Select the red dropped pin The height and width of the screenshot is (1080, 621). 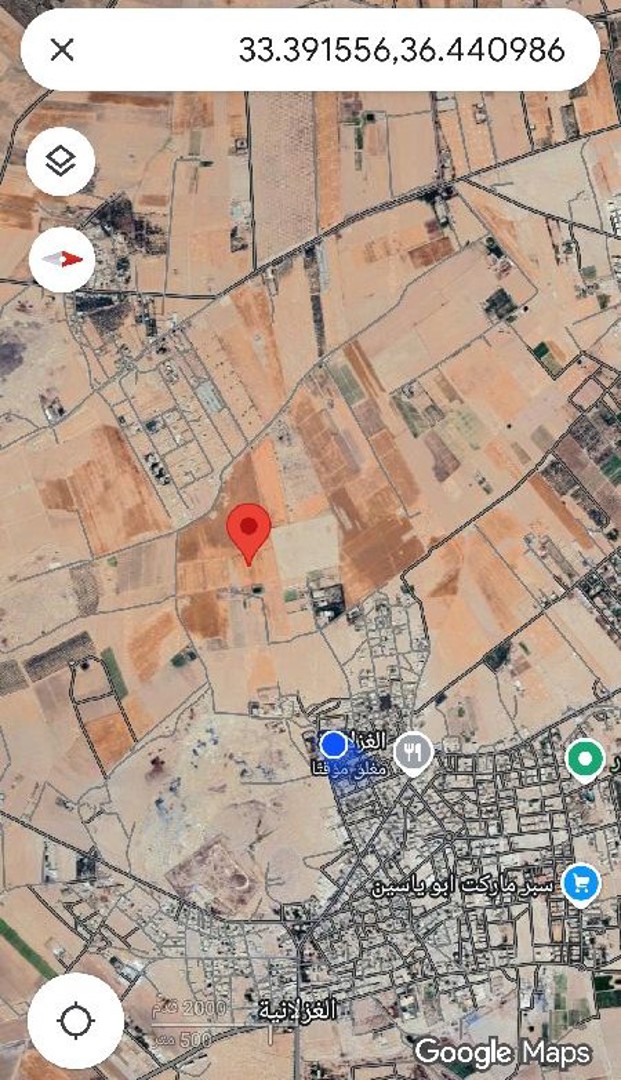tap(249, 531)
